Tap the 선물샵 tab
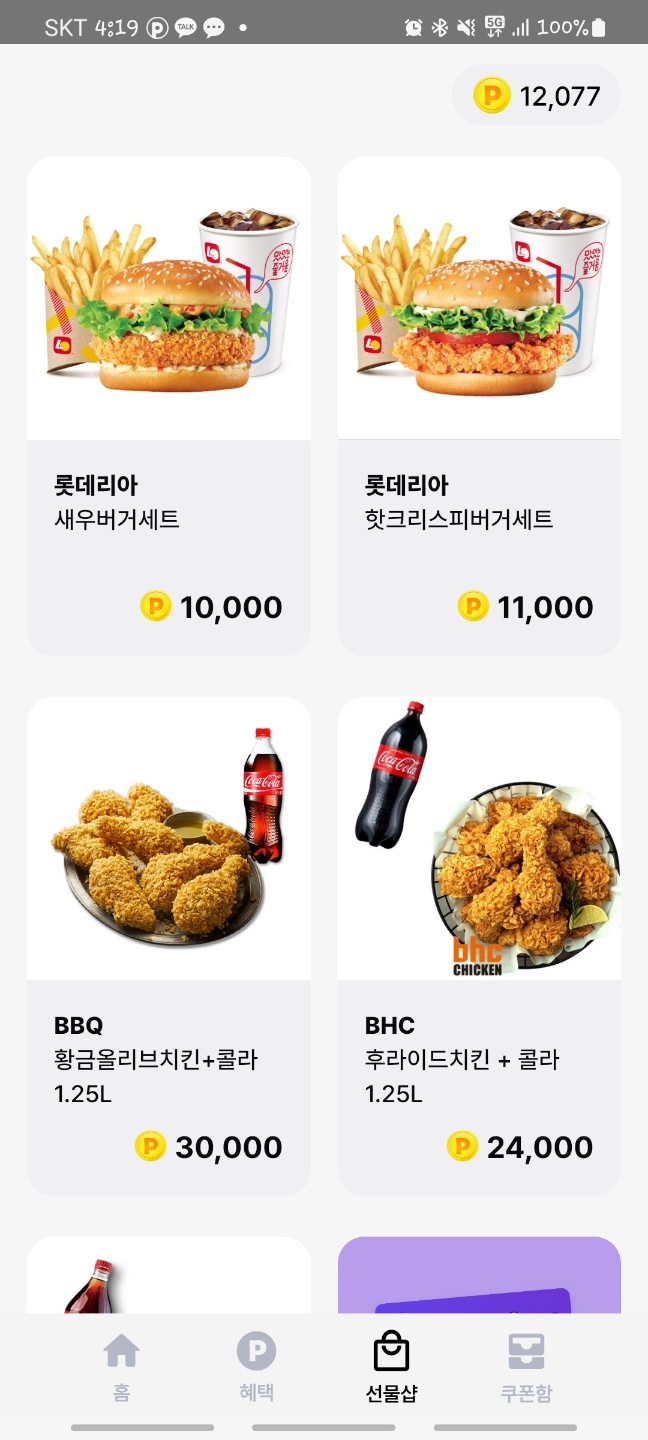Image resolution: width=648 pixels, height=1440 pixels. point(391,1367)
